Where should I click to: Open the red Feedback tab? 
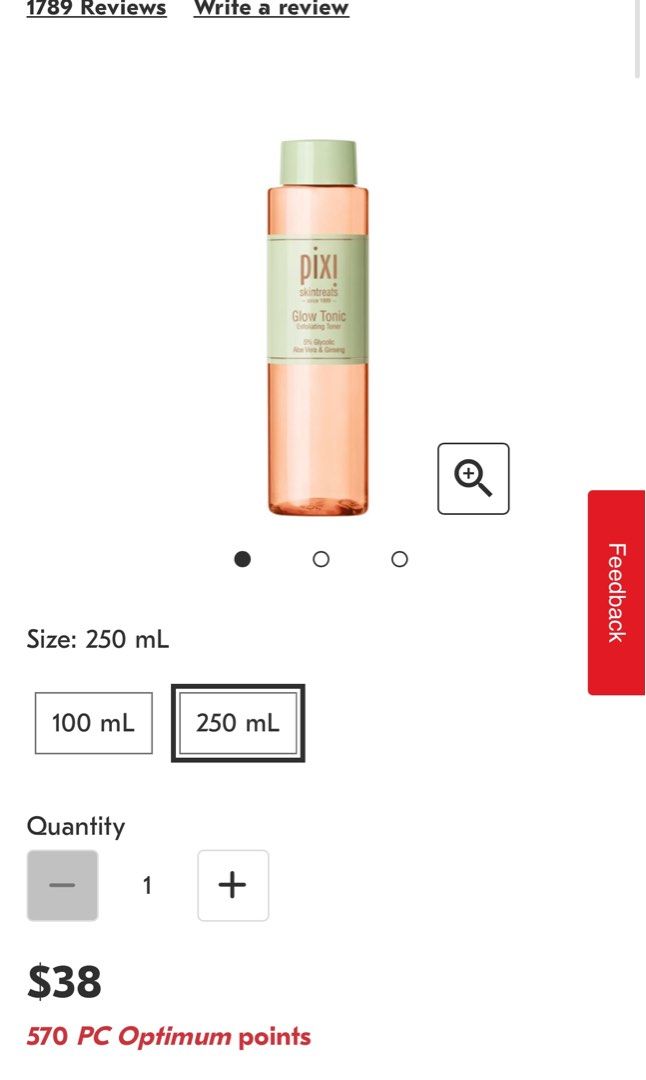(616, 592)
